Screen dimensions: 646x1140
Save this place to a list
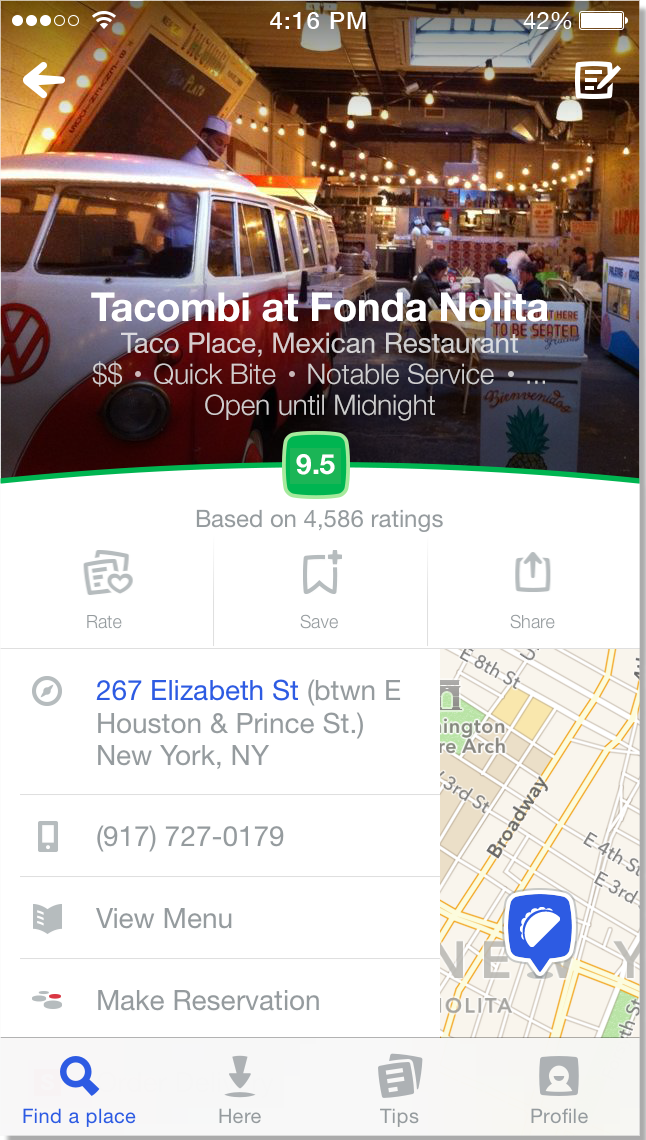[x=320, y=590]
